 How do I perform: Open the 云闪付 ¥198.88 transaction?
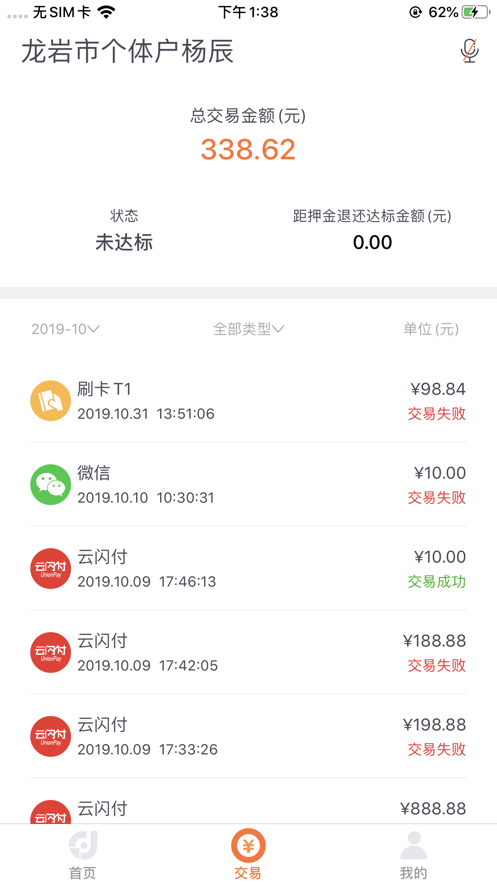[248, 736]
